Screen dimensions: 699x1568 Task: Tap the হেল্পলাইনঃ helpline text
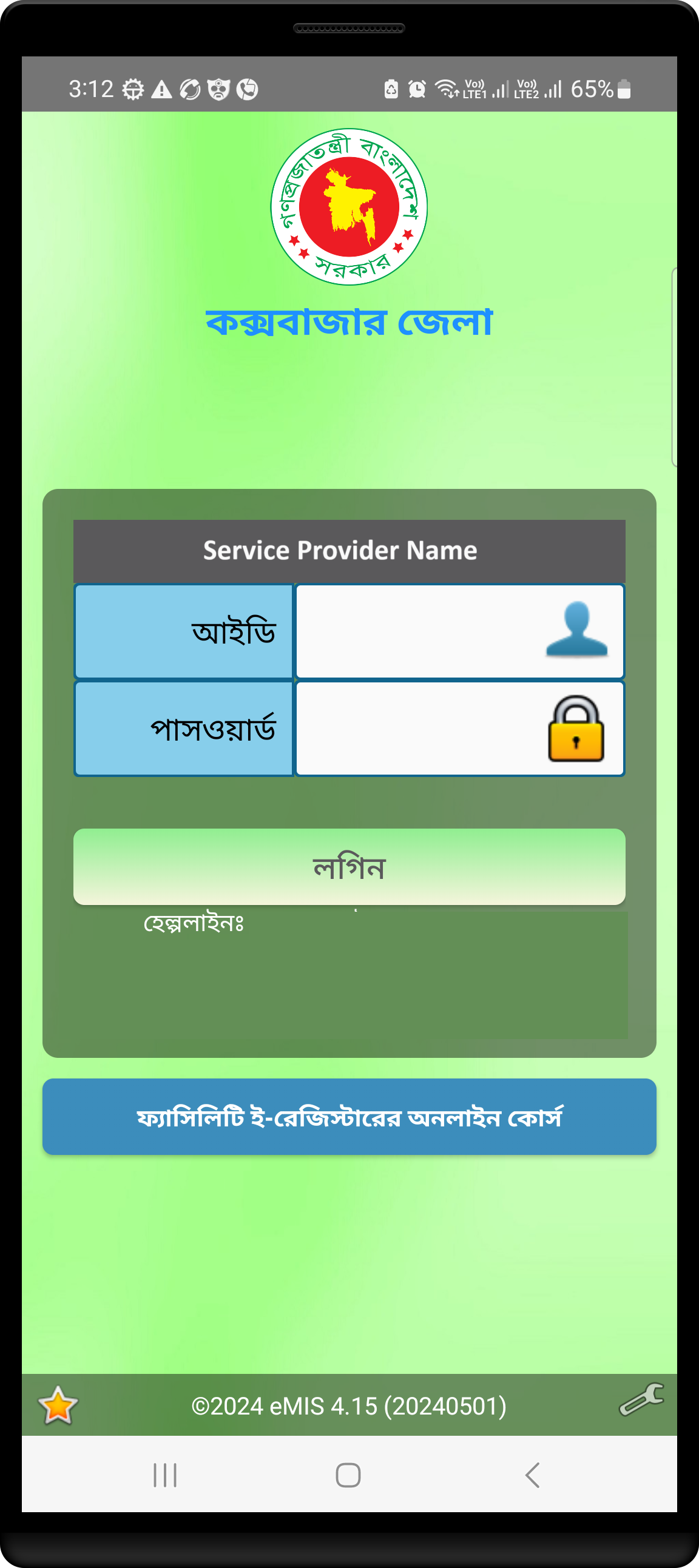click(x=194, y=924)
